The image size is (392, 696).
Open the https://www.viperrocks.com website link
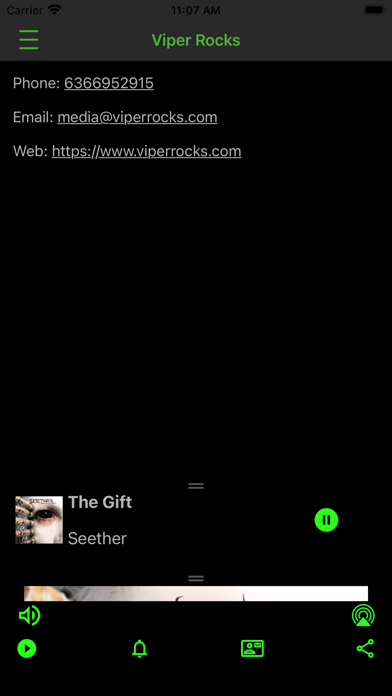147,151
